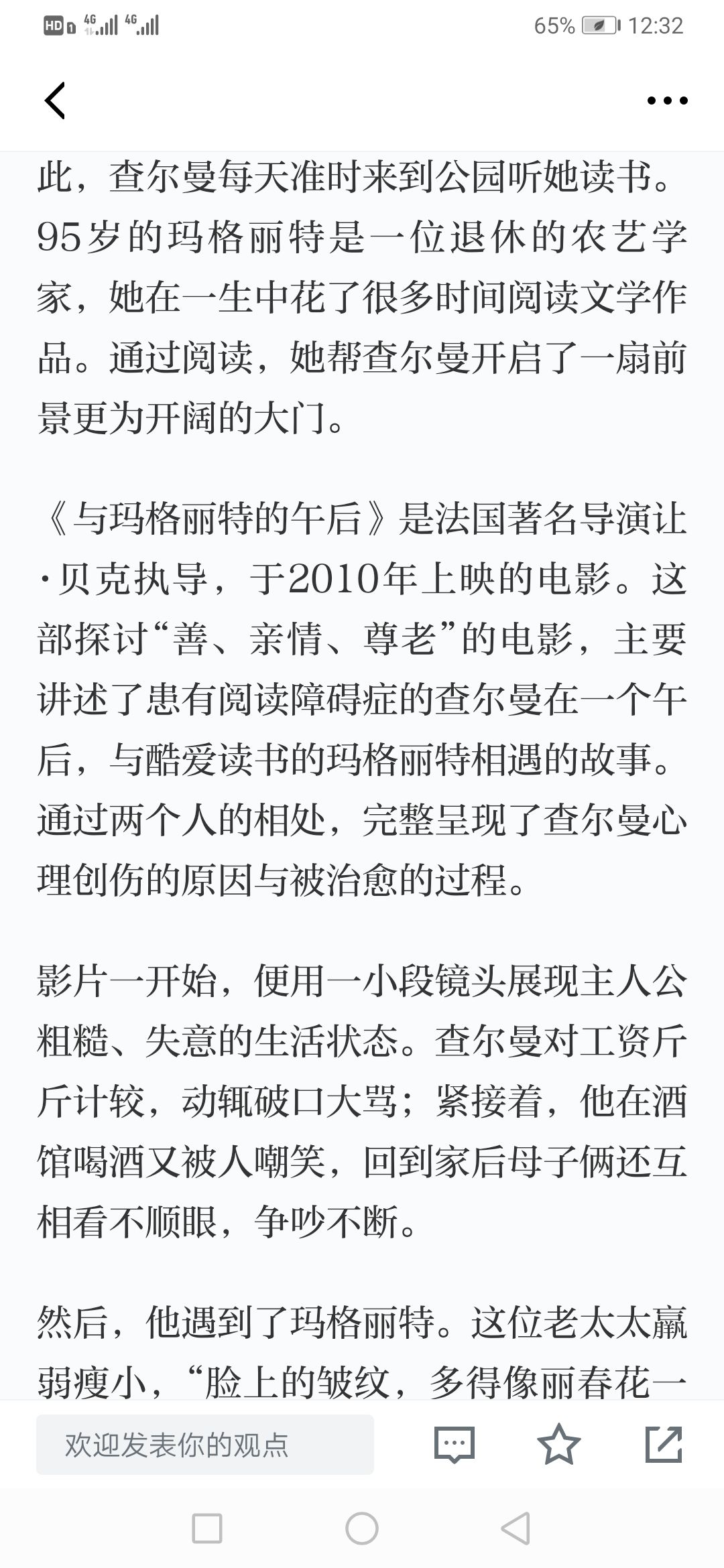Share the article via share icon
Image resolution: width=724 pixels, height=1568 pixels.
click(664, 1444)
